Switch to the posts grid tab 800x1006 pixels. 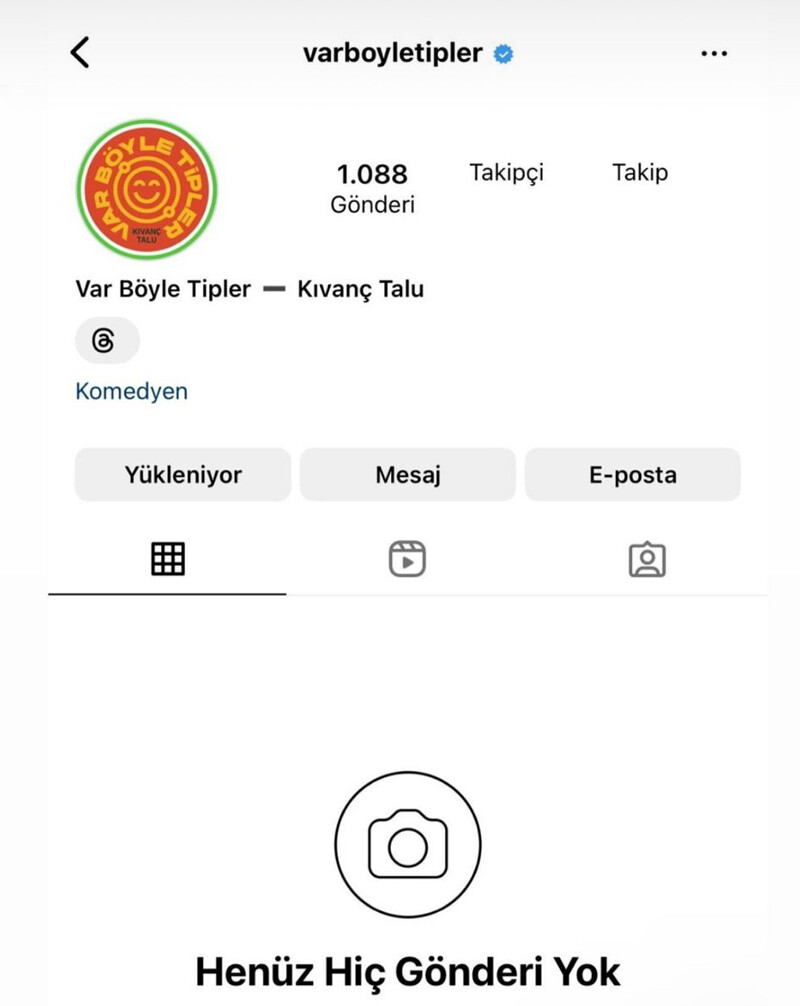(x=167, y=559)
